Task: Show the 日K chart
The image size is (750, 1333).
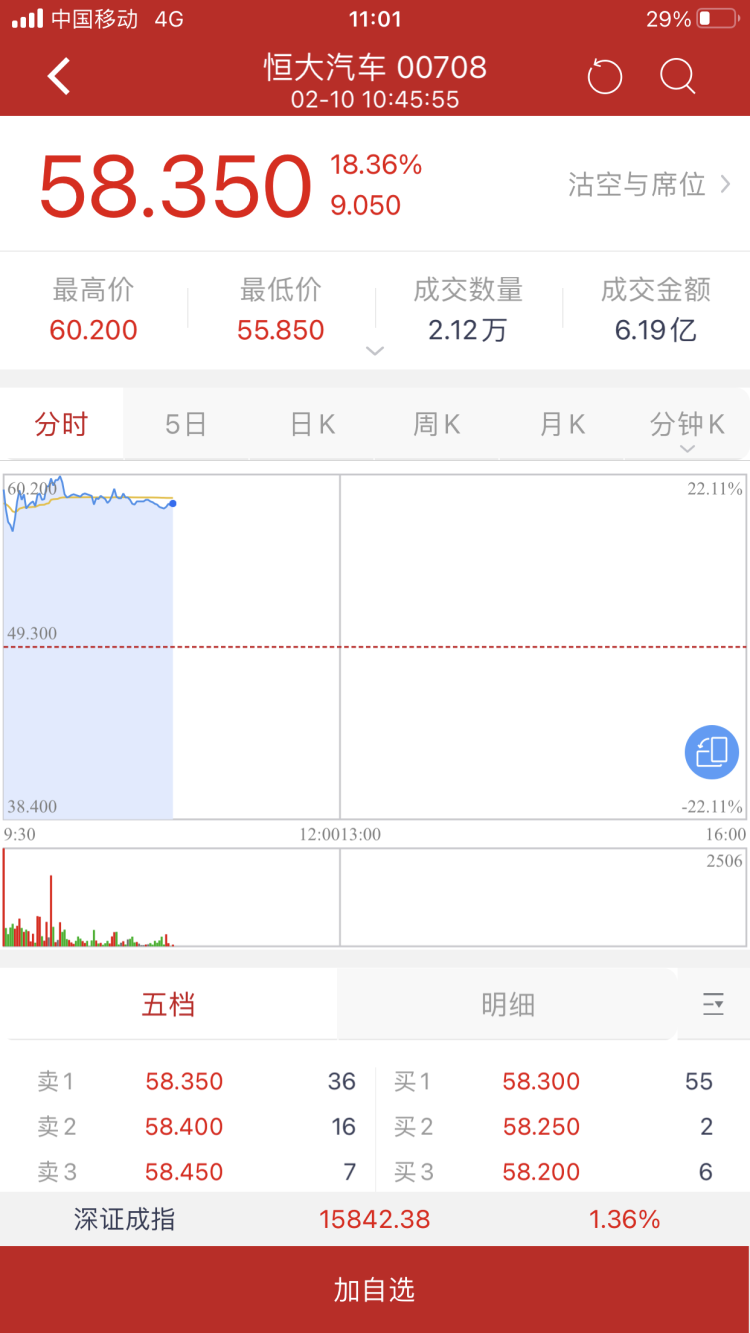Action: click(x=312, y=424)
